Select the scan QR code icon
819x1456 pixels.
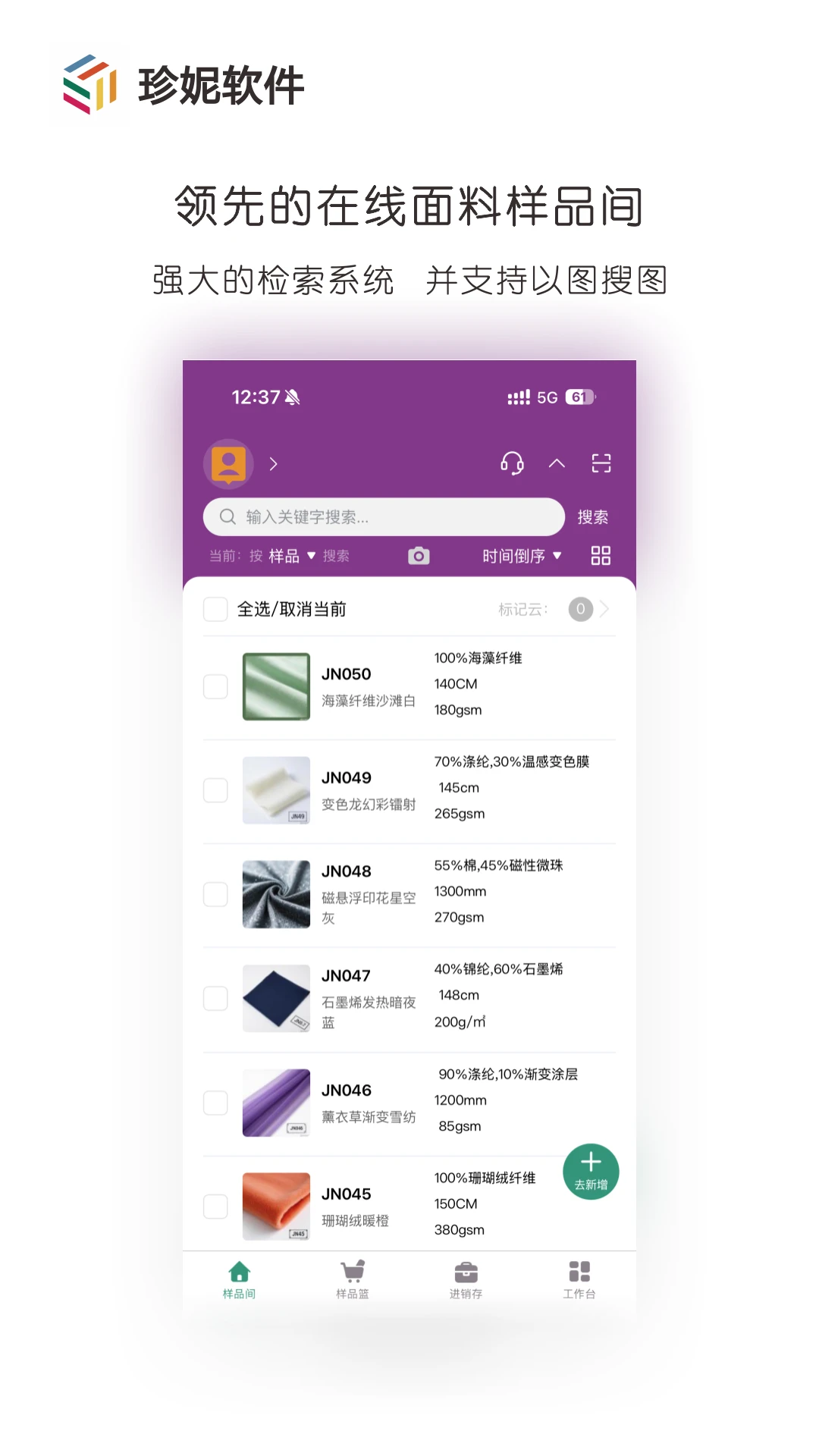point(601,463)
